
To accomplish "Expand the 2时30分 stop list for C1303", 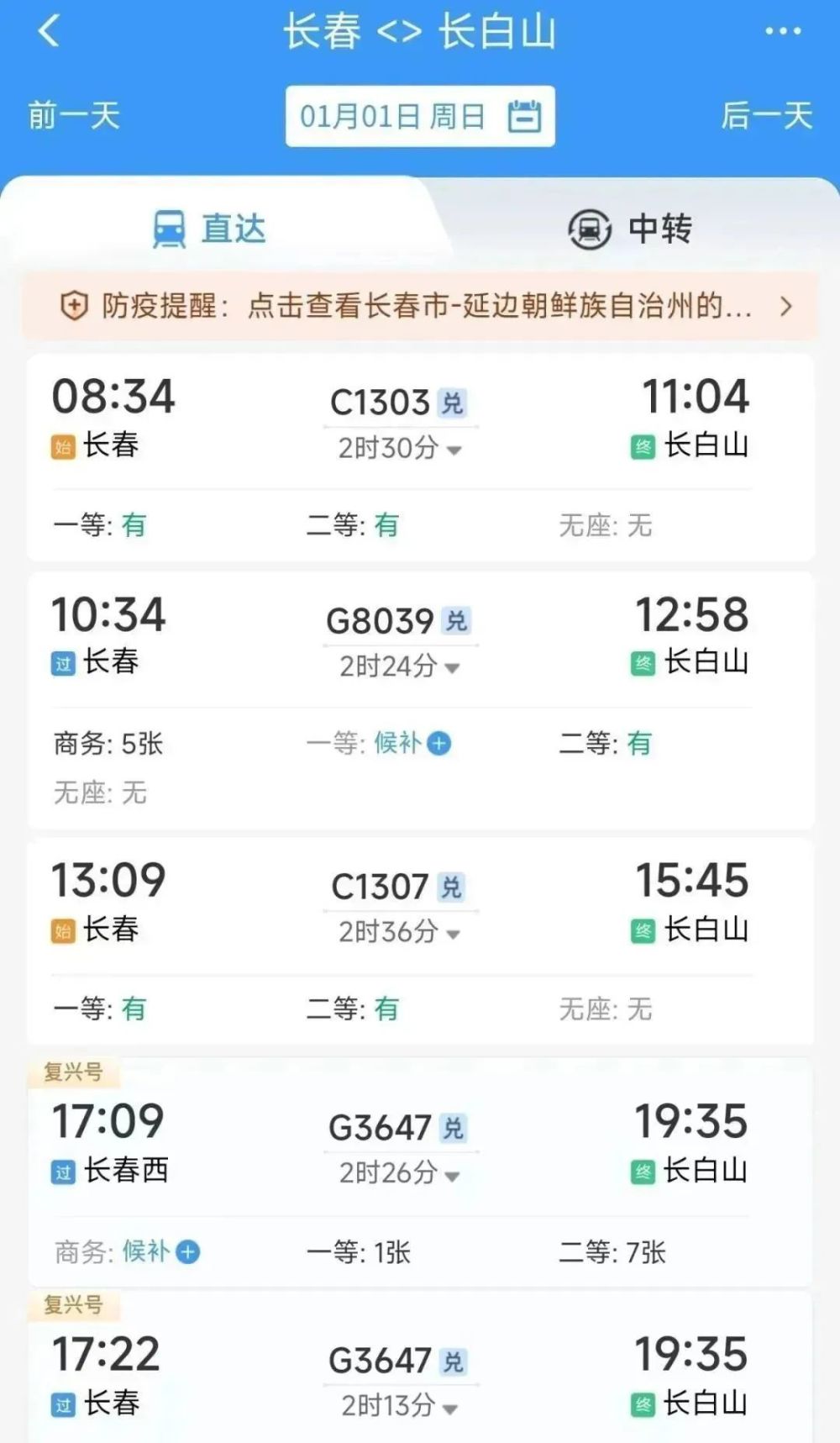I will 400,448.
